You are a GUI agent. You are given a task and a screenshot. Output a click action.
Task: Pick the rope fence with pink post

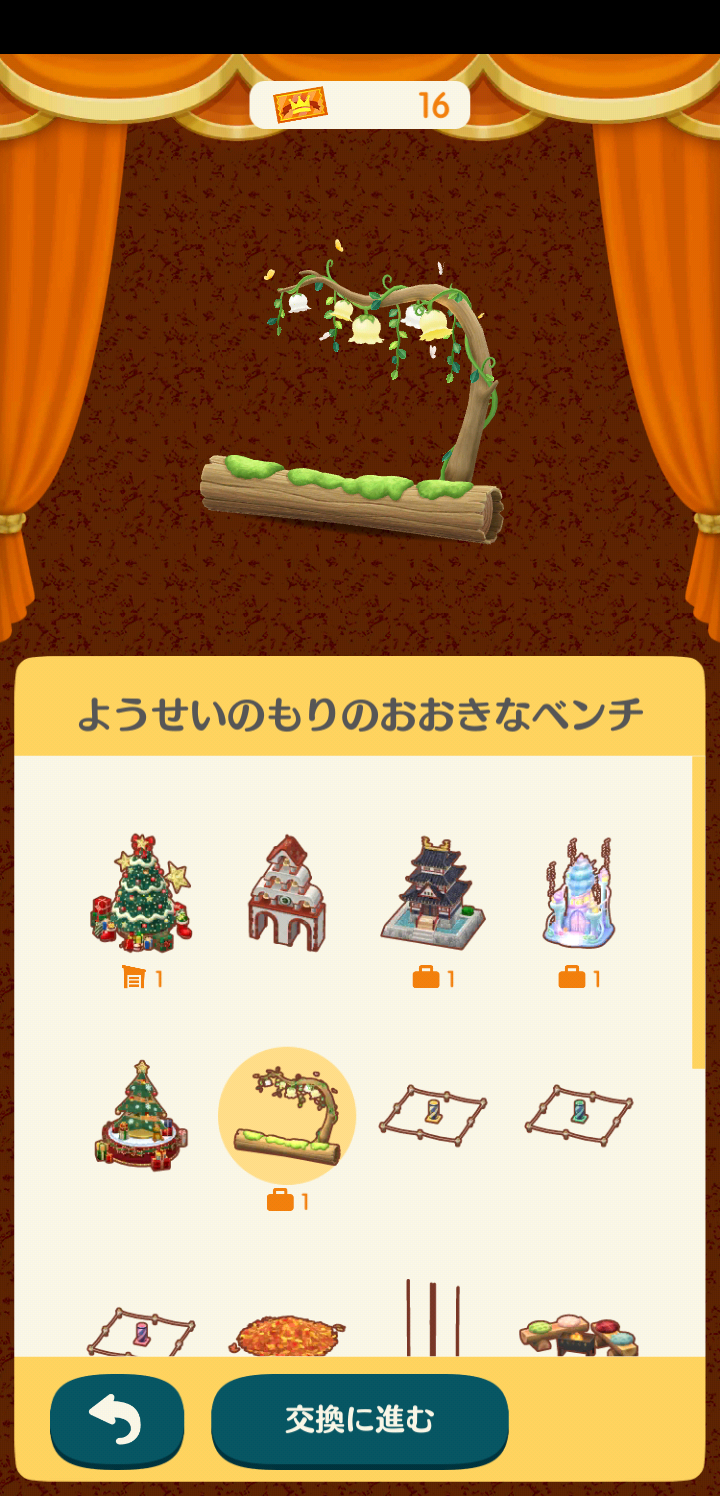coord(141,1330)
